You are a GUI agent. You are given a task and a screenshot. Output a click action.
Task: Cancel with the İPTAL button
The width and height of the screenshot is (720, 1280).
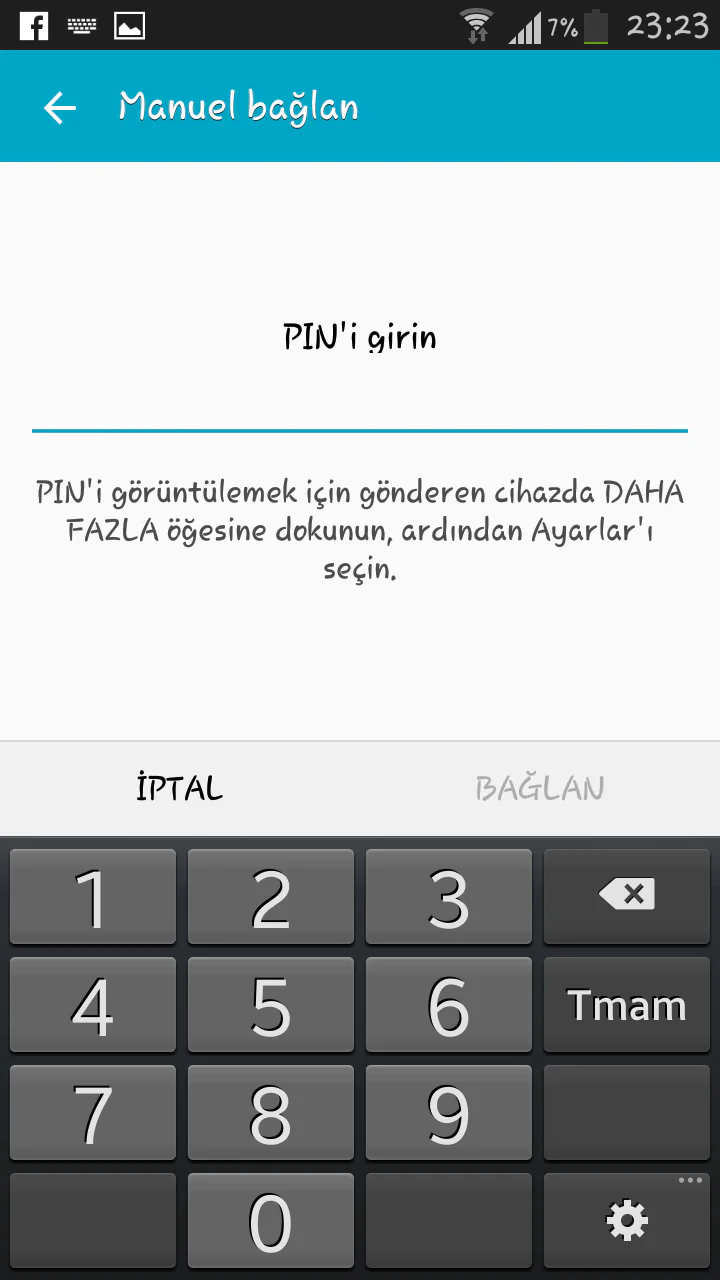pos(180,788)
